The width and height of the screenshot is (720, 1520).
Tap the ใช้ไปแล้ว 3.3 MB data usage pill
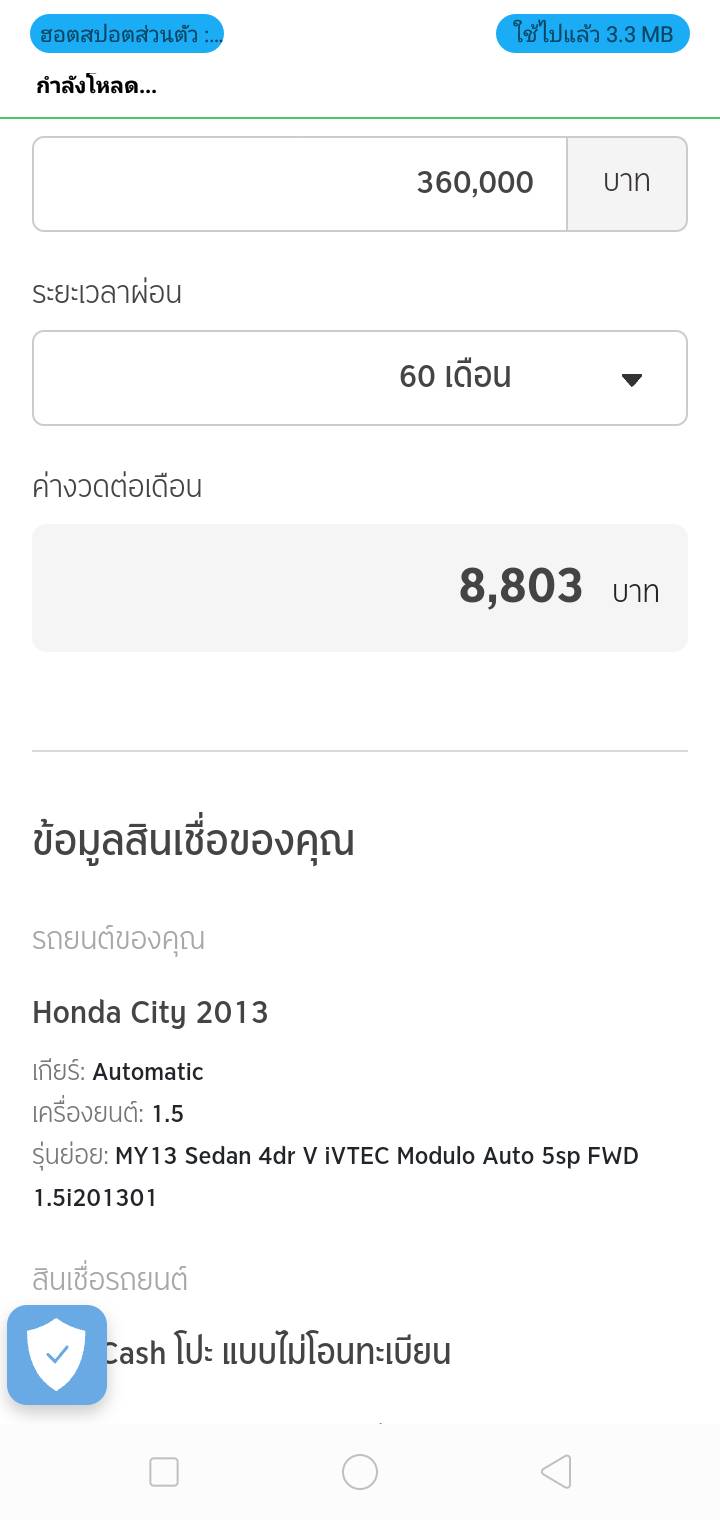(x=593, y=34)
